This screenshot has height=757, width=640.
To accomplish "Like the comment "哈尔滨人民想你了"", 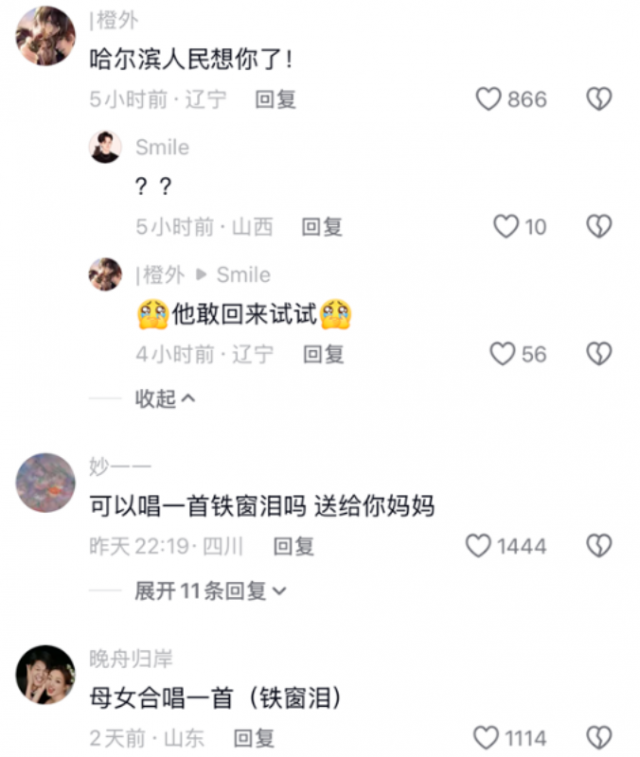I will 488,99.
